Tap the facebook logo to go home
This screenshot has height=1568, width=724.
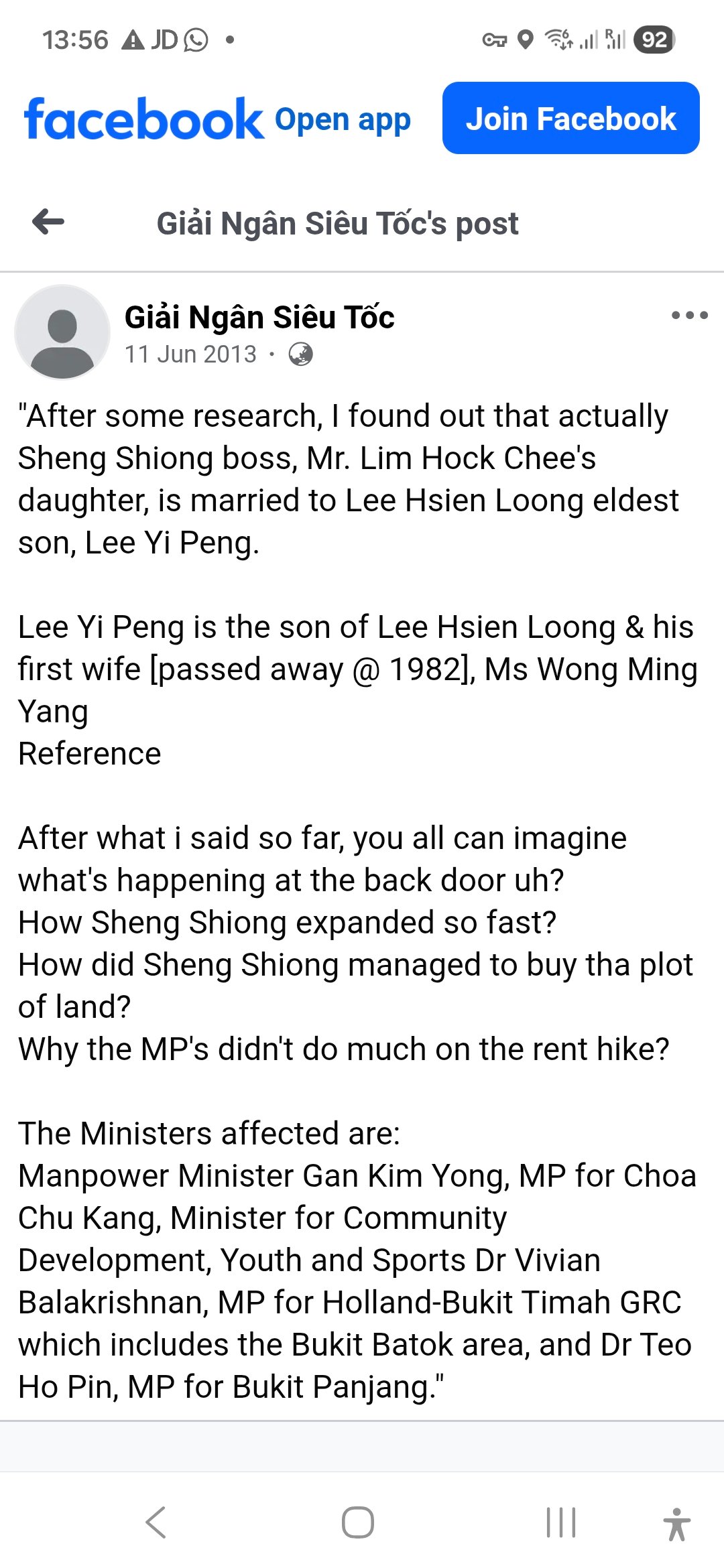[x=144, y=119]
